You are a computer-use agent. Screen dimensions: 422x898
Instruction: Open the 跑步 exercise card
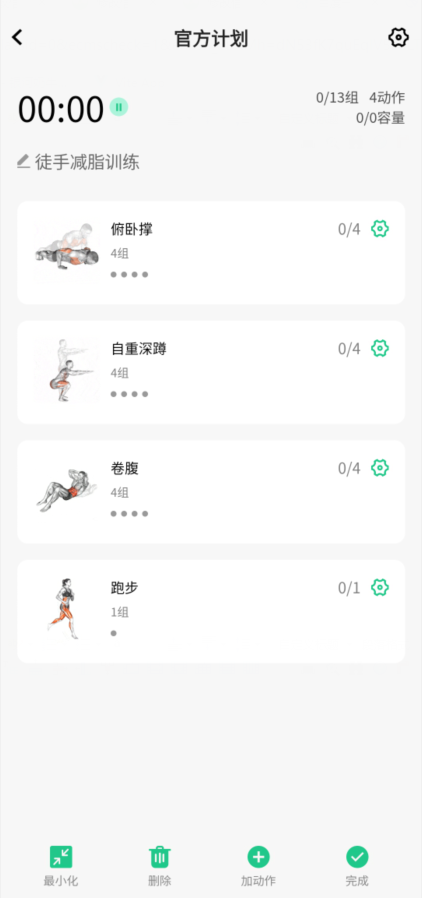[211, 612]
